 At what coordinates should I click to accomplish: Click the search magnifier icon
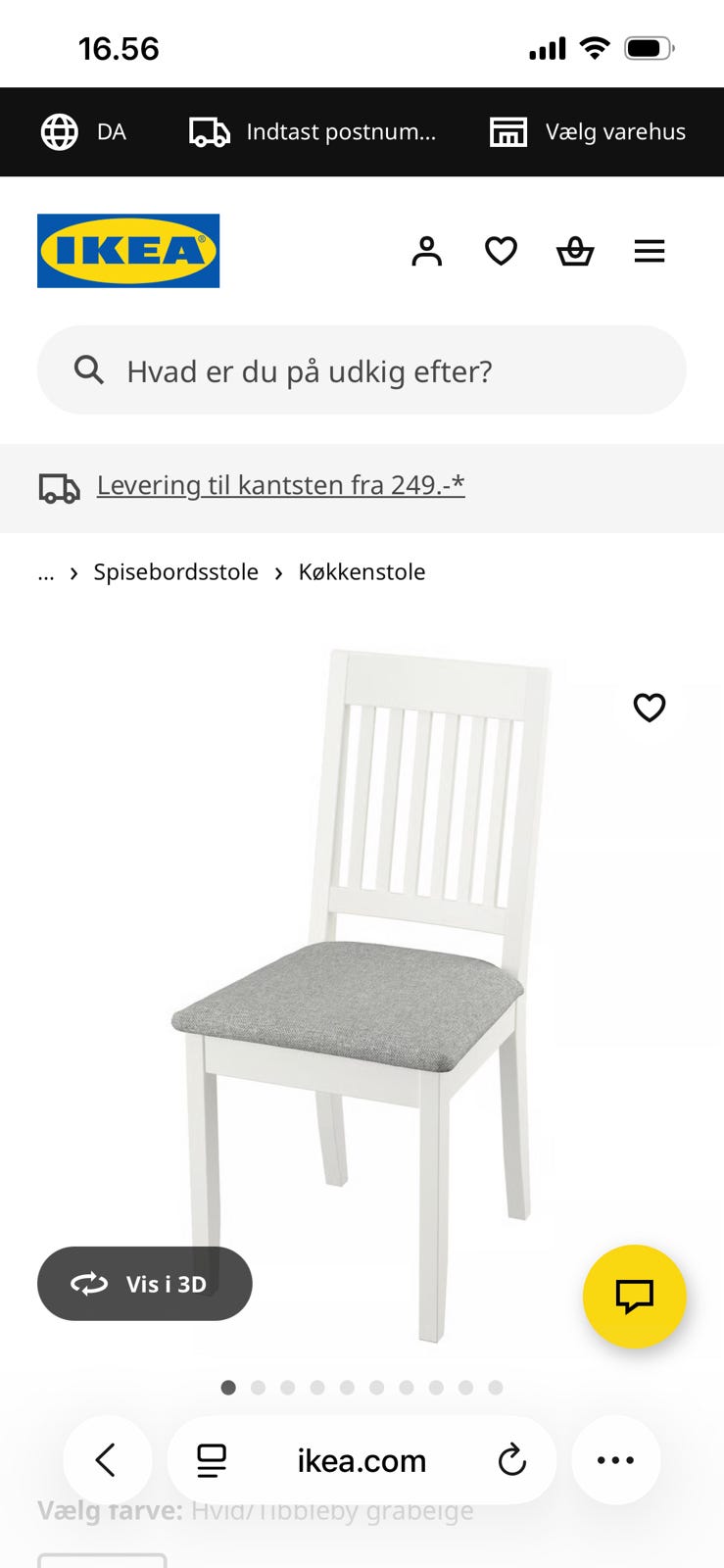[89, 369]
